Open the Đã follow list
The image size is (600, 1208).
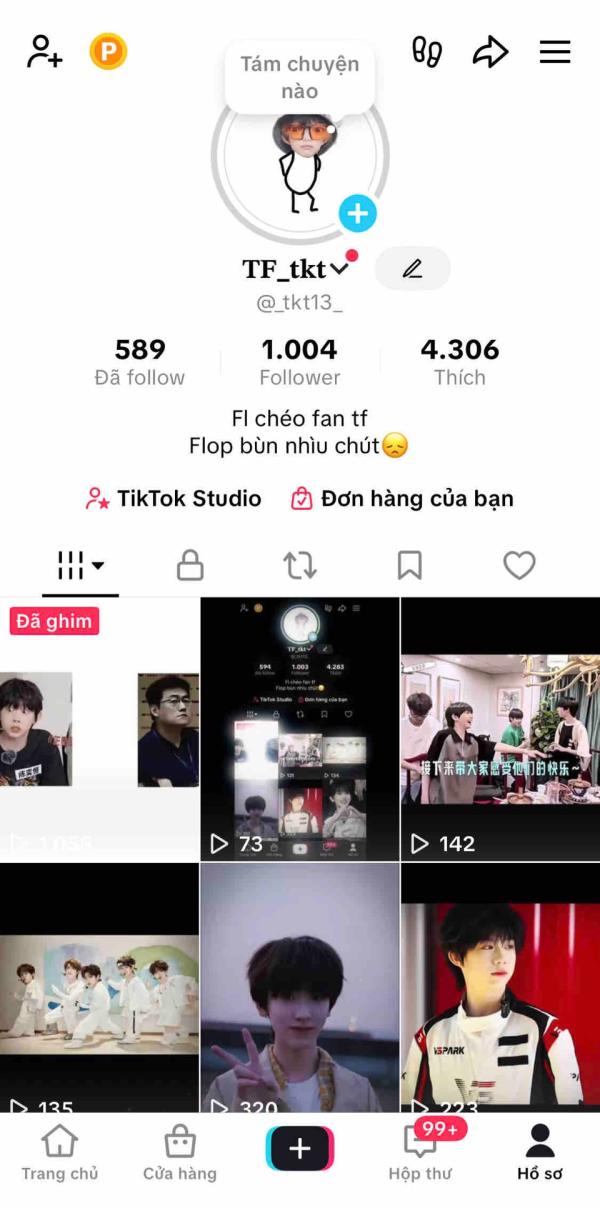pos(140,362)
